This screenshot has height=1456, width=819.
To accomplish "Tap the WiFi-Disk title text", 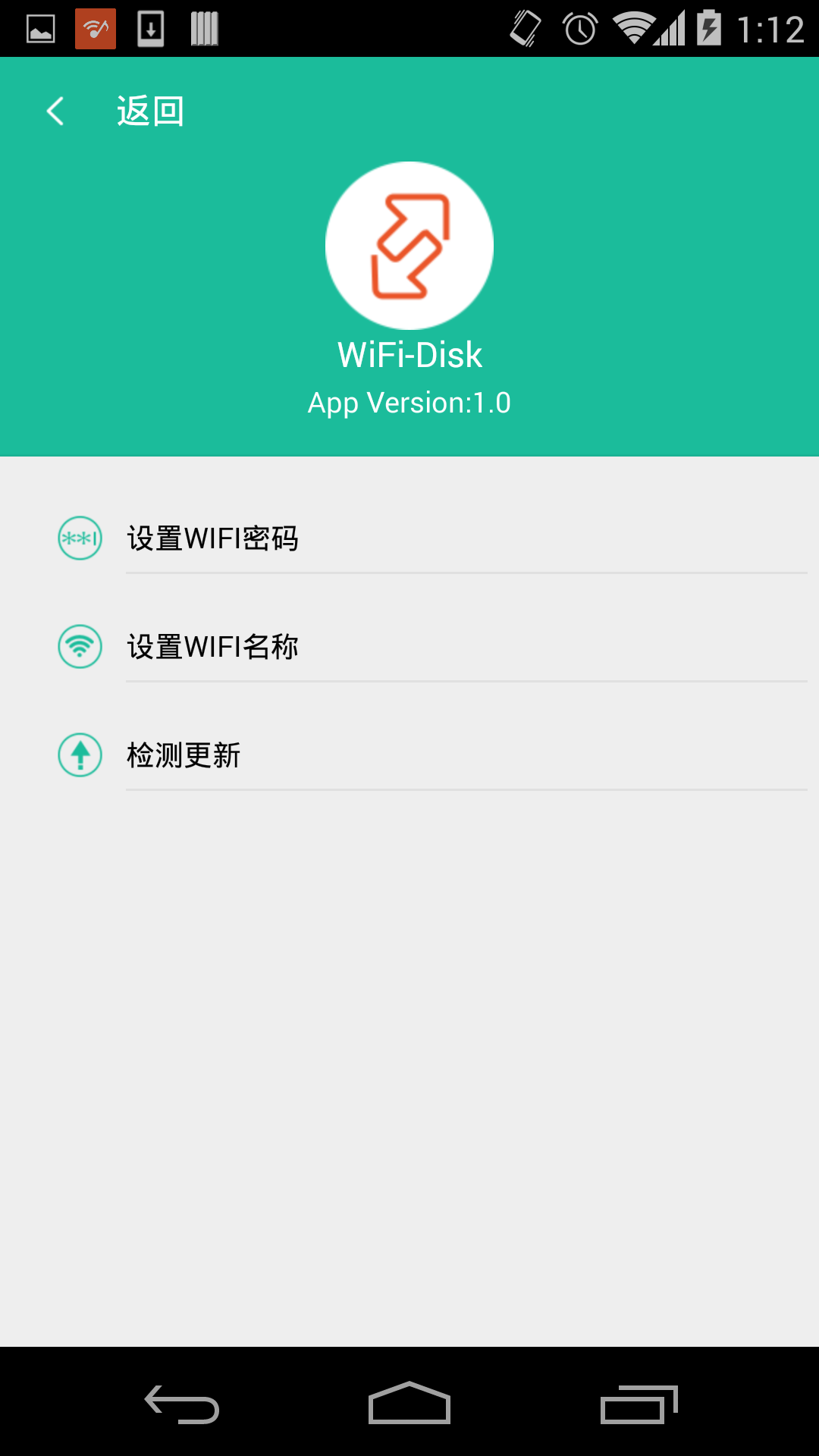I will pos(409,353).
